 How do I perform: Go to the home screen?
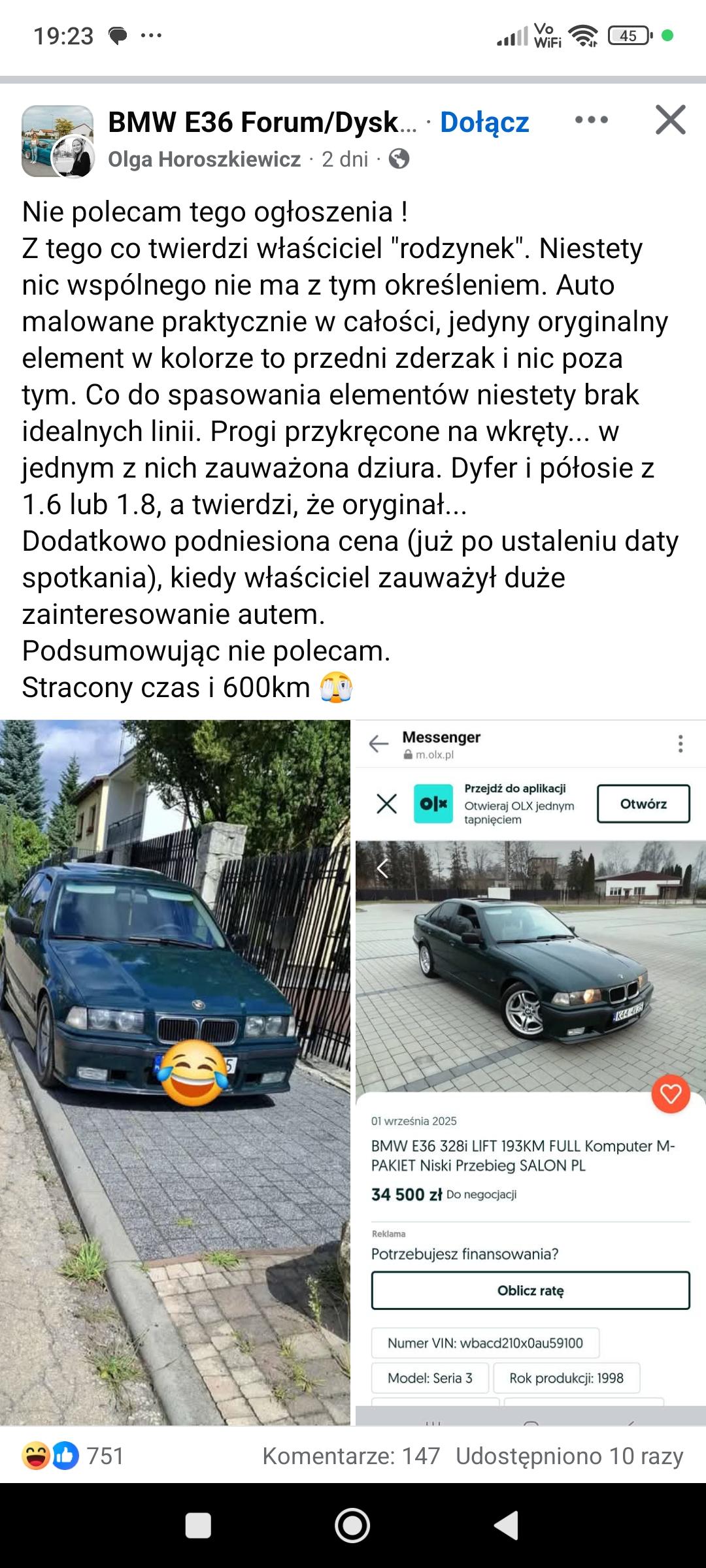(352, 1526)
